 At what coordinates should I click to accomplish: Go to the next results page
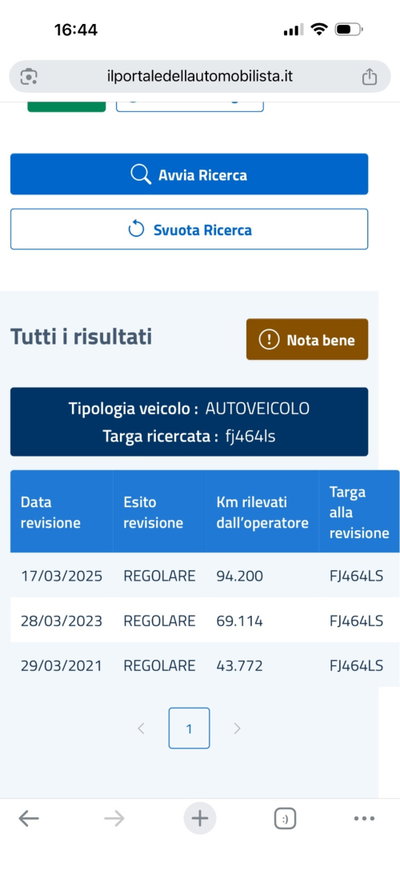pos(237,728)
